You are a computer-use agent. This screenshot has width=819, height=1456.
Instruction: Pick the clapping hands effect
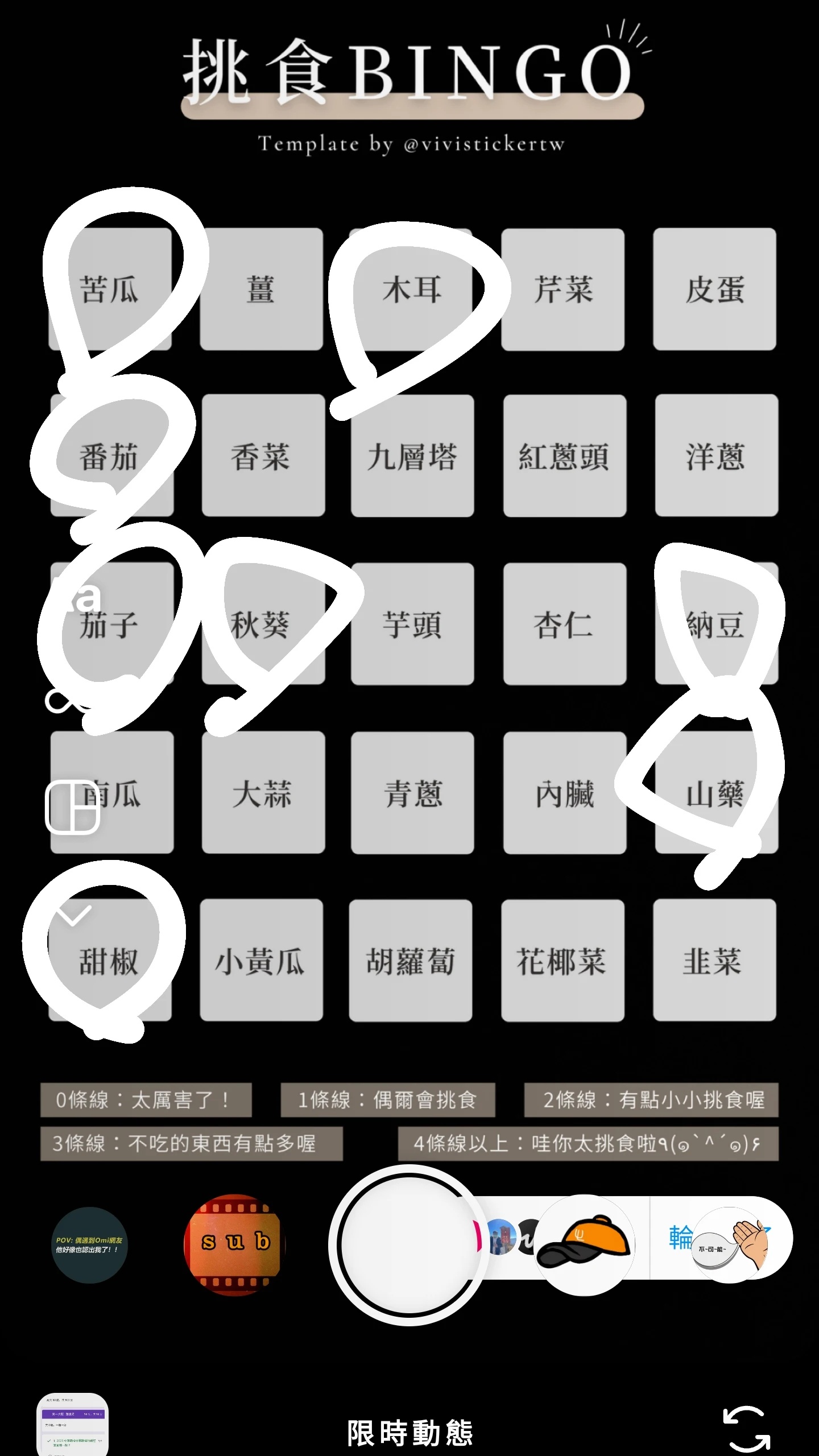(x=734, y=1244)
